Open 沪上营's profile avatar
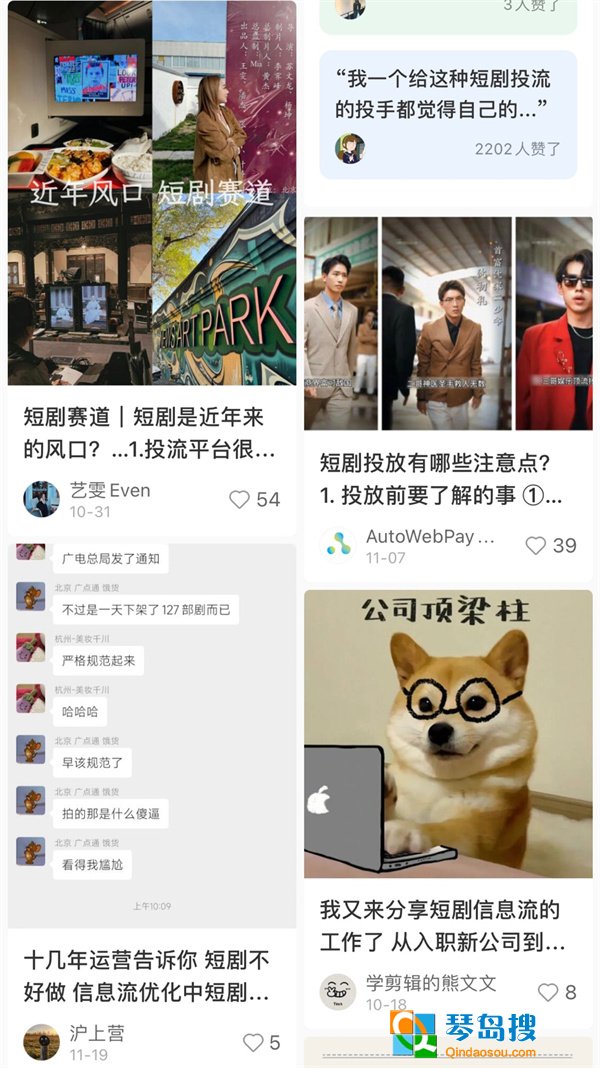Screen dimensions: 600x1068 click(x=41, y=1042)
